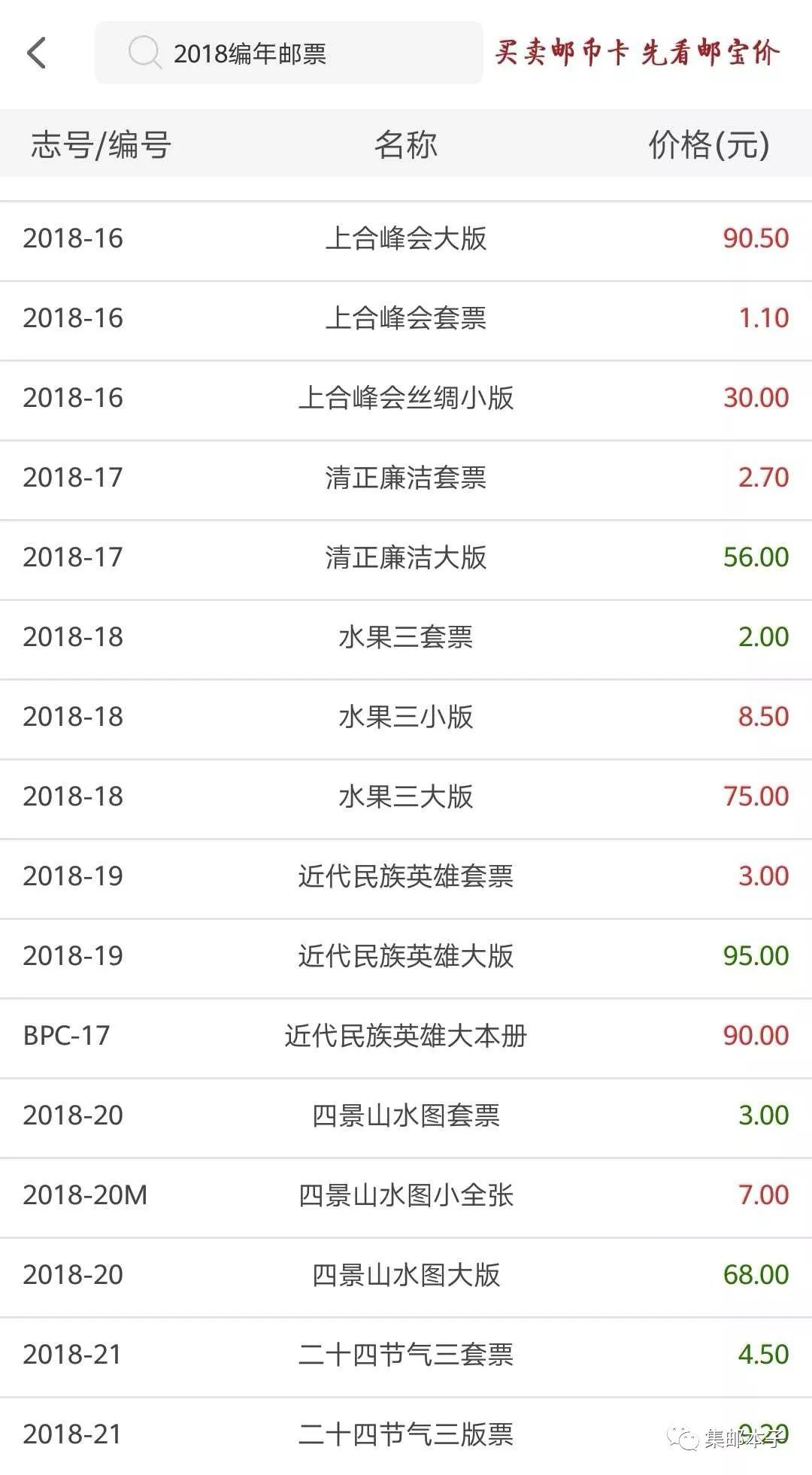Tap the 2018编年邮票 search box
Screen dimensions: 812x1475
(x=289, y=53)
